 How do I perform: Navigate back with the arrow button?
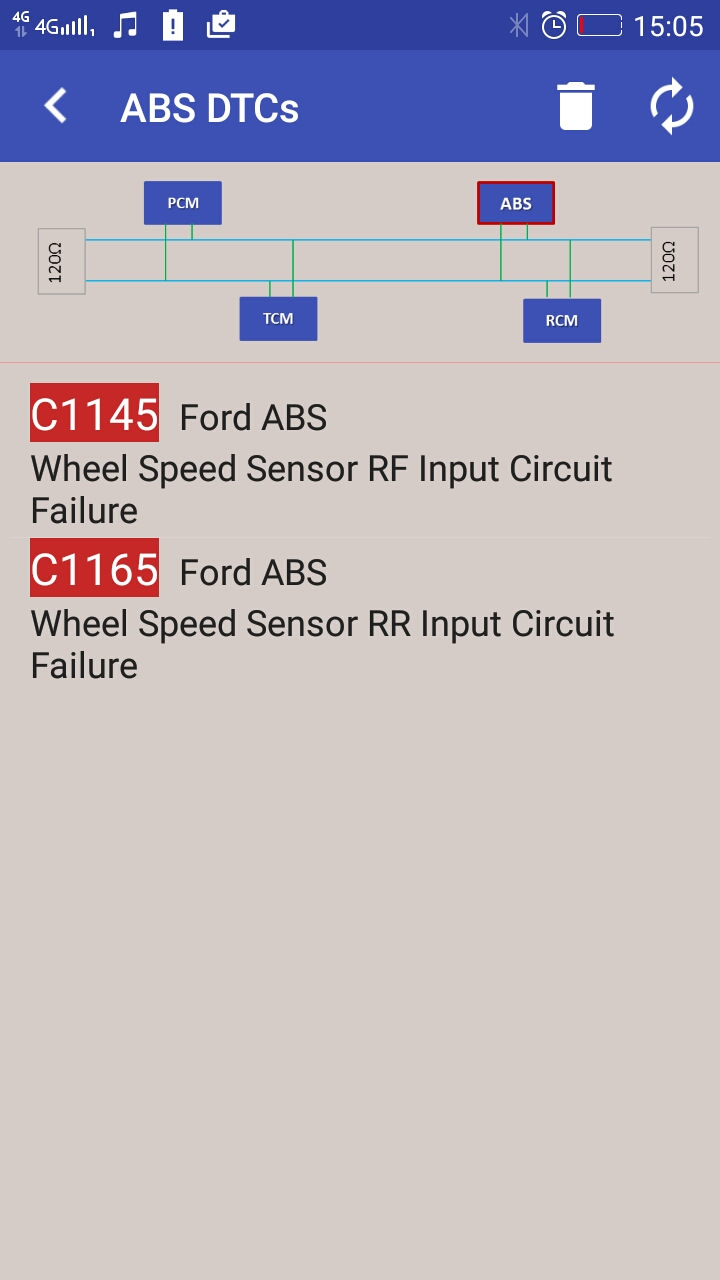click(55, 106)
